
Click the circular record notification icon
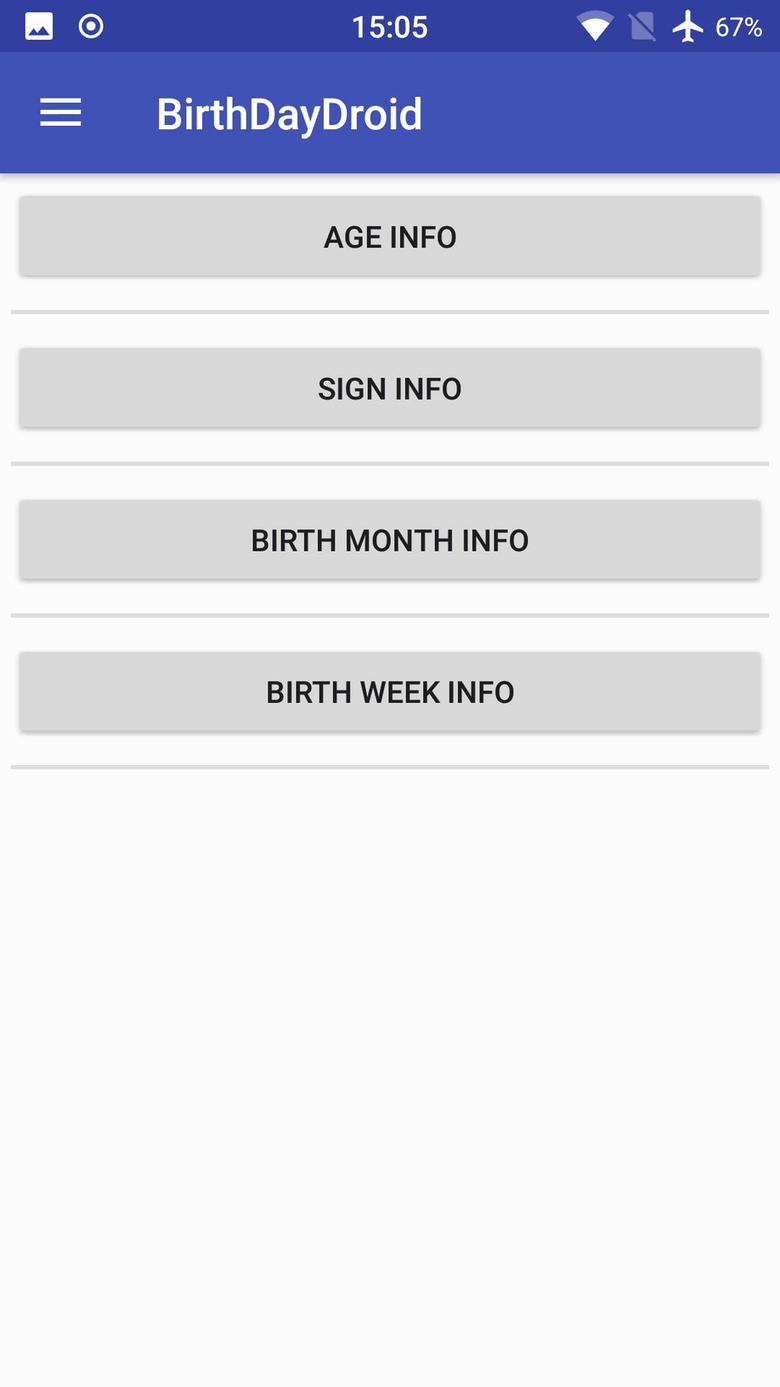click(90, 26)
